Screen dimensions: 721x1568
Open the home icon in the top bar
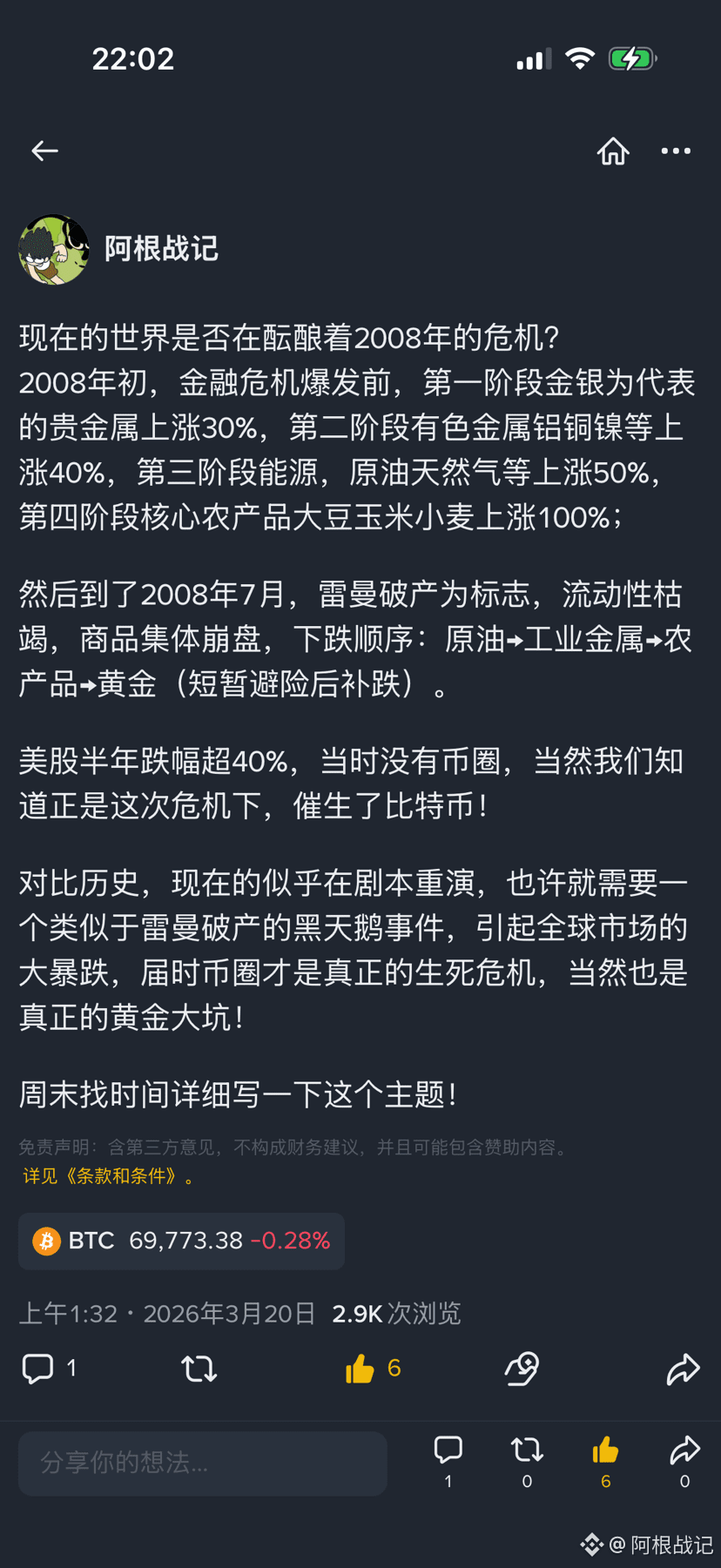(613, 151)
